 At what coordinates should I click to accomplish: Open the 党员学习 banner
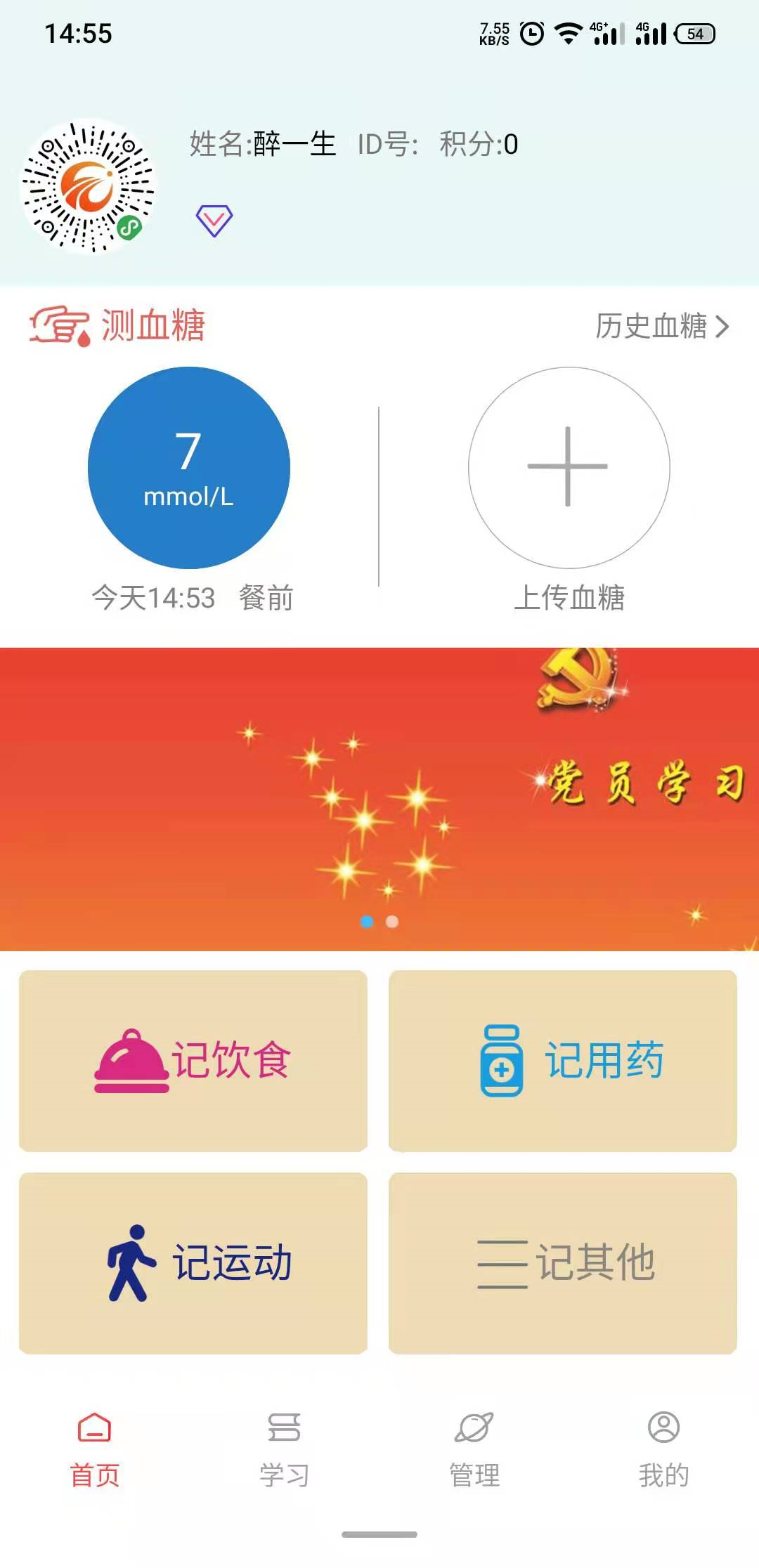[379, 798]
